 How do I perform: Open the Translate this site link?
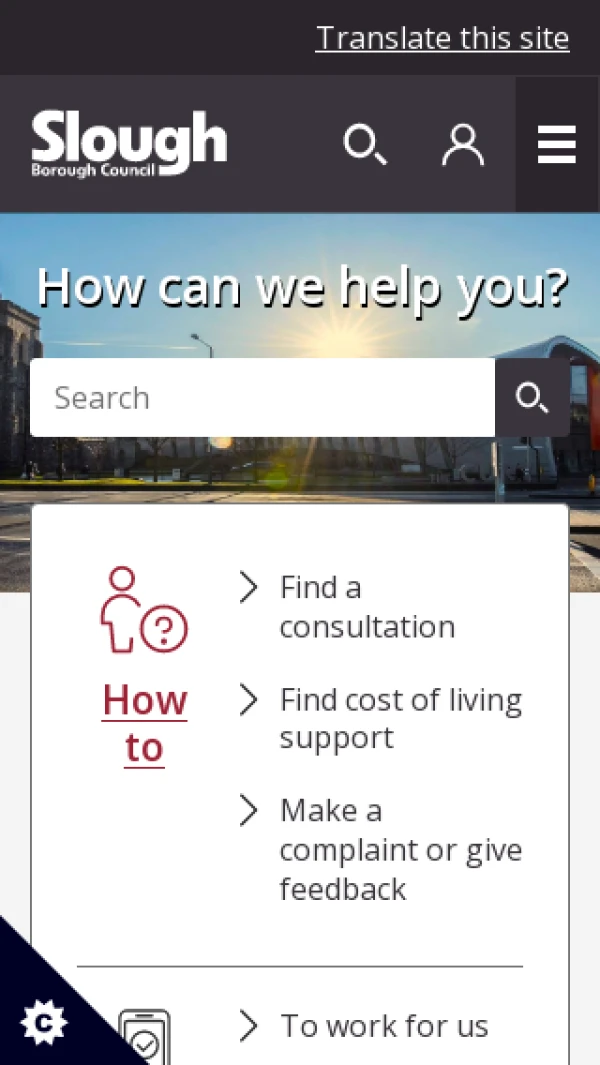click(x=442, y=38)
